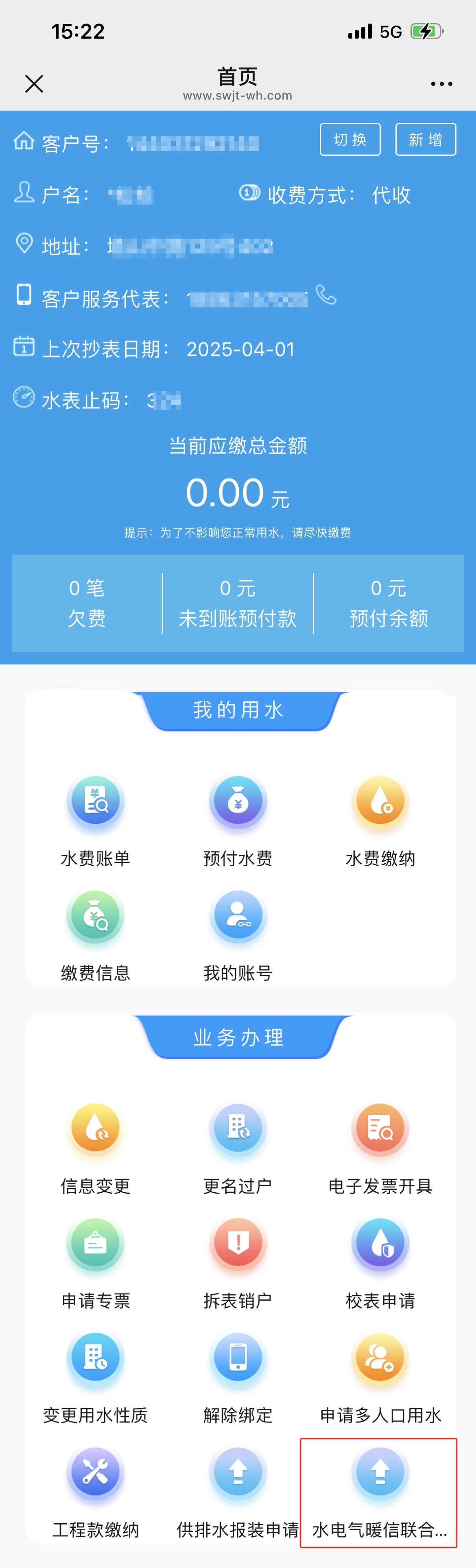
Task: Add a new account with 新增
Action: tap(426, 139)
